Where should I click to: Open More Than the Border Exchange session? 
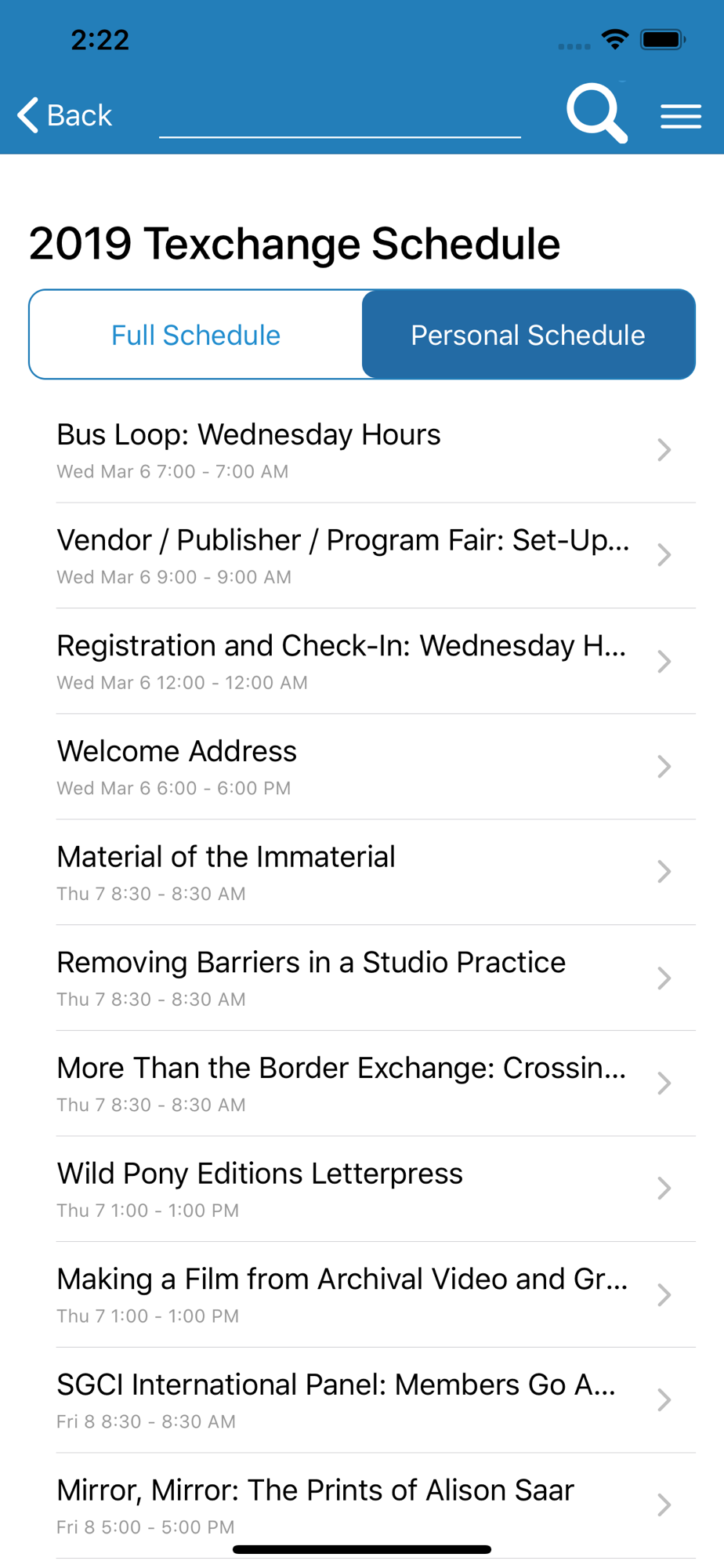(362, 1083)
